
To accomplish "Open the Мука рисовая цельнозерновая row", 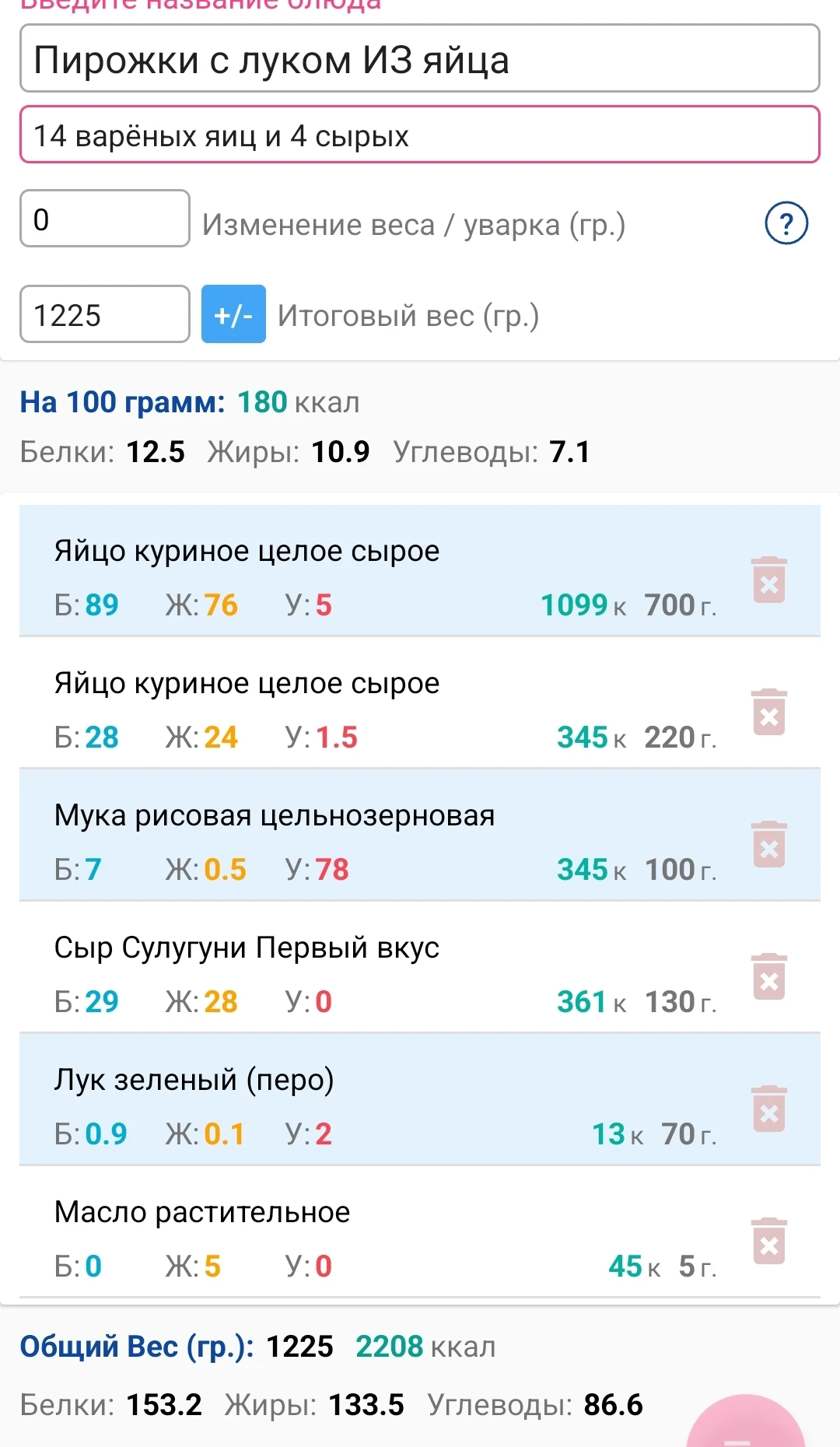I will tap(373, 836).
